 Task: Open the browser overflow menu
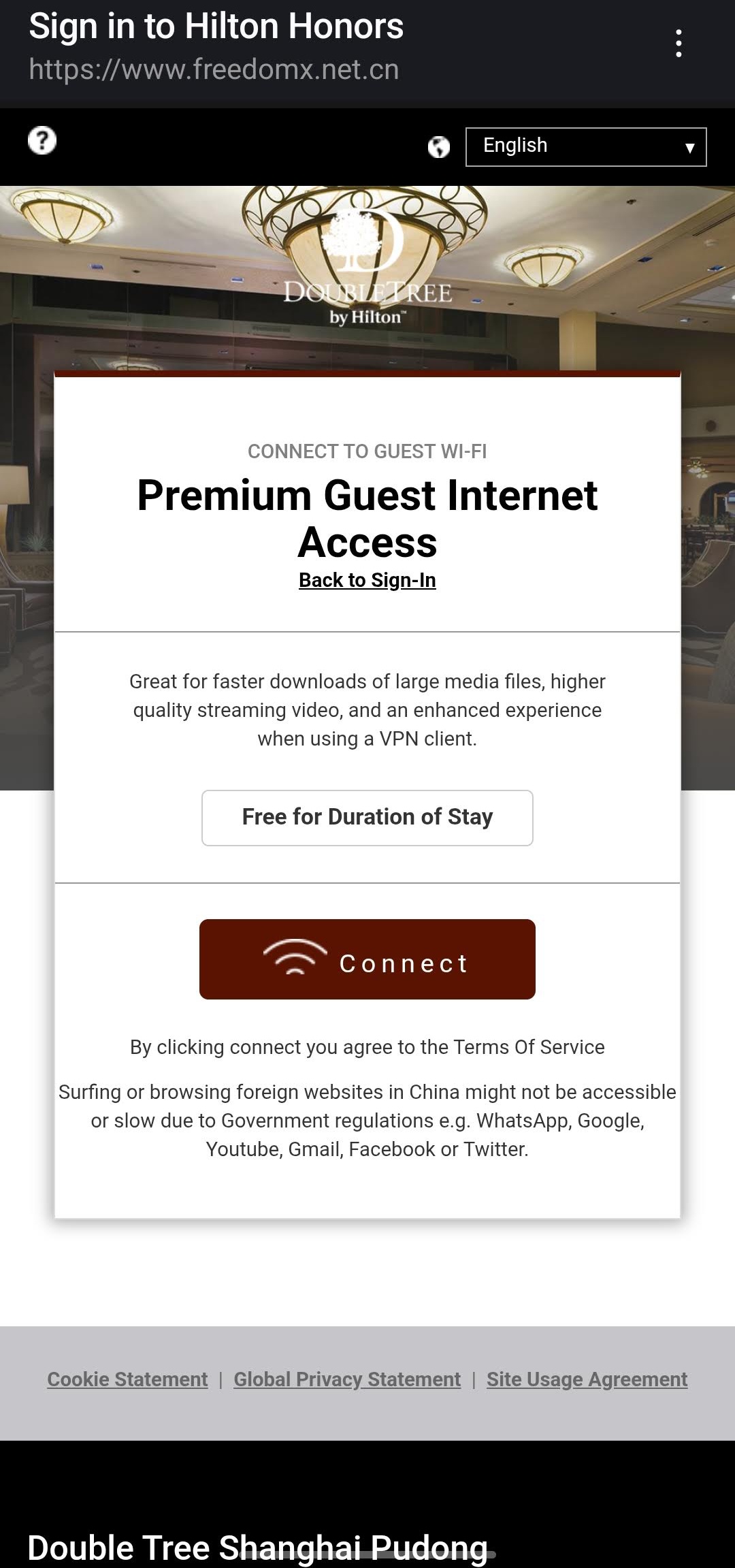679,44
